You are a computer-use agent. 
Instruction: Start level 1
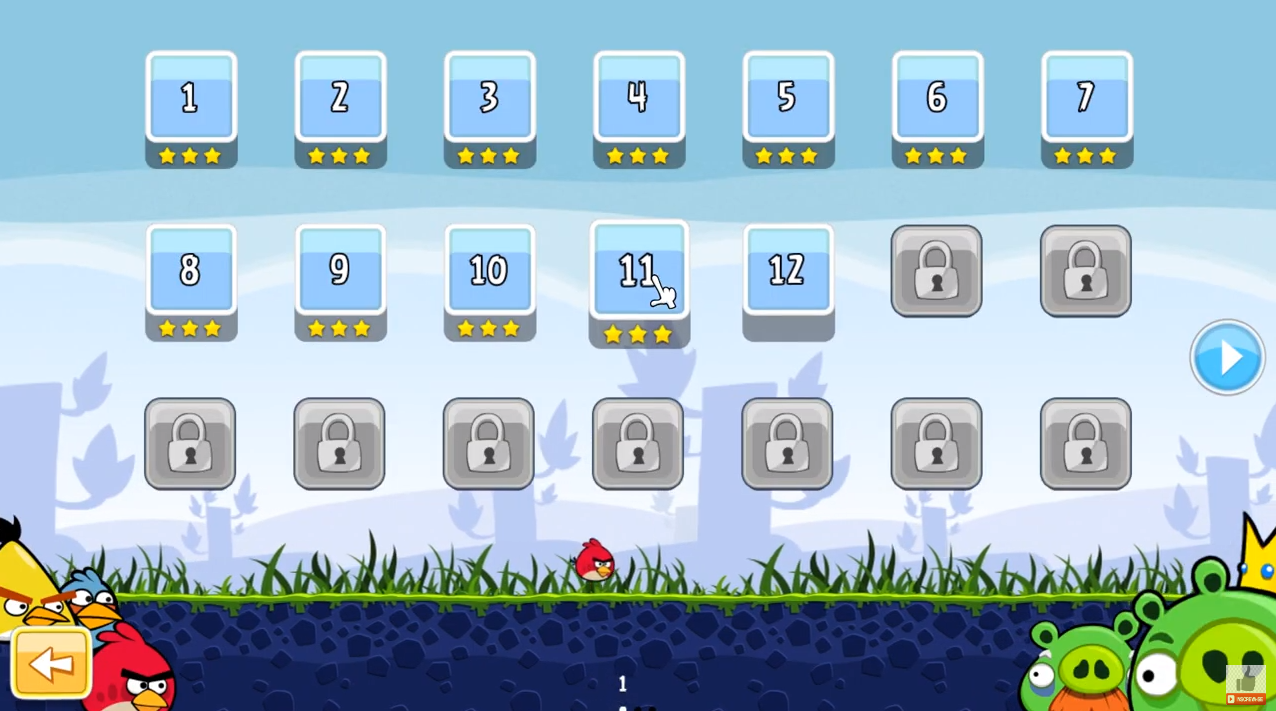(191, 98)
